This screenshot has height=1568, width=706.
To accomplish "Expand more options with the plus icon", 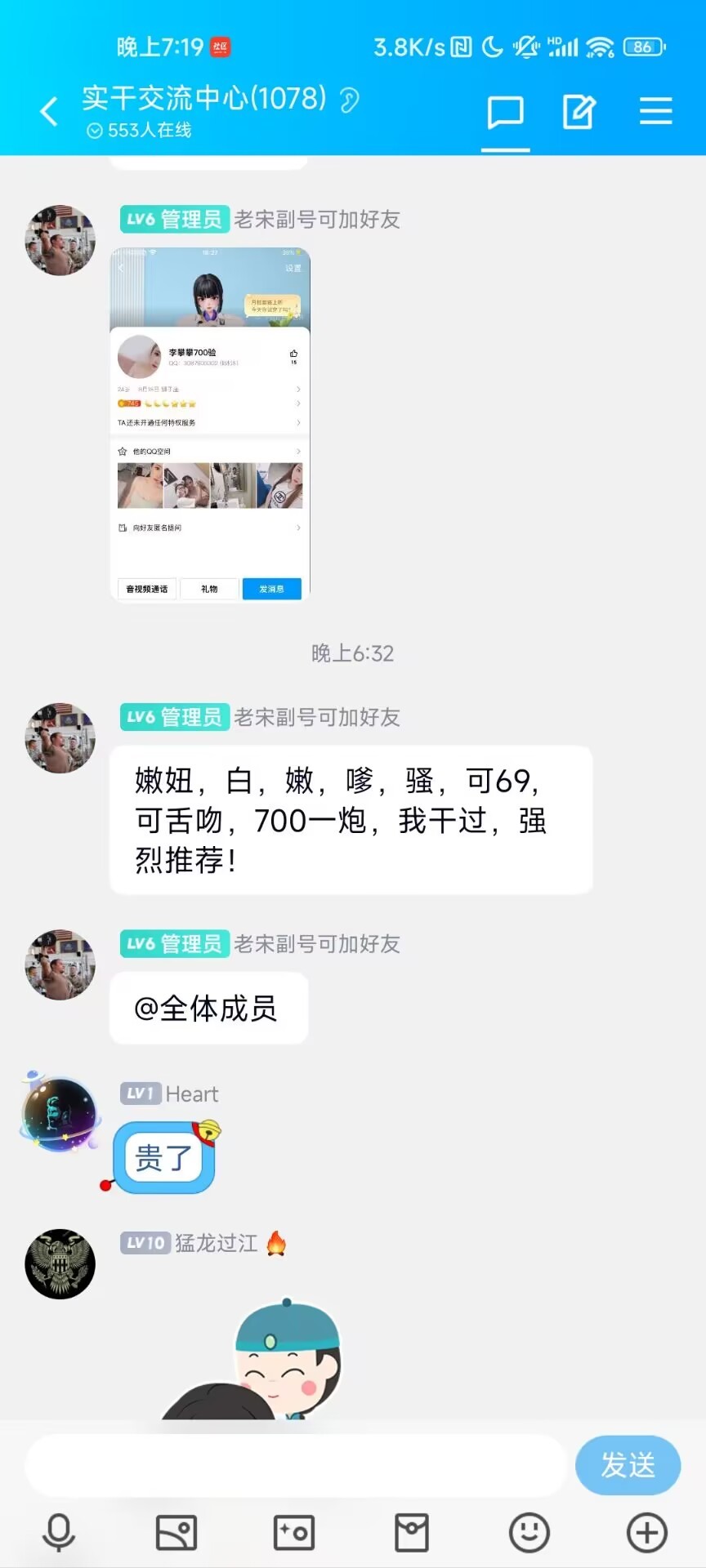I will [x=647, y=1533].
